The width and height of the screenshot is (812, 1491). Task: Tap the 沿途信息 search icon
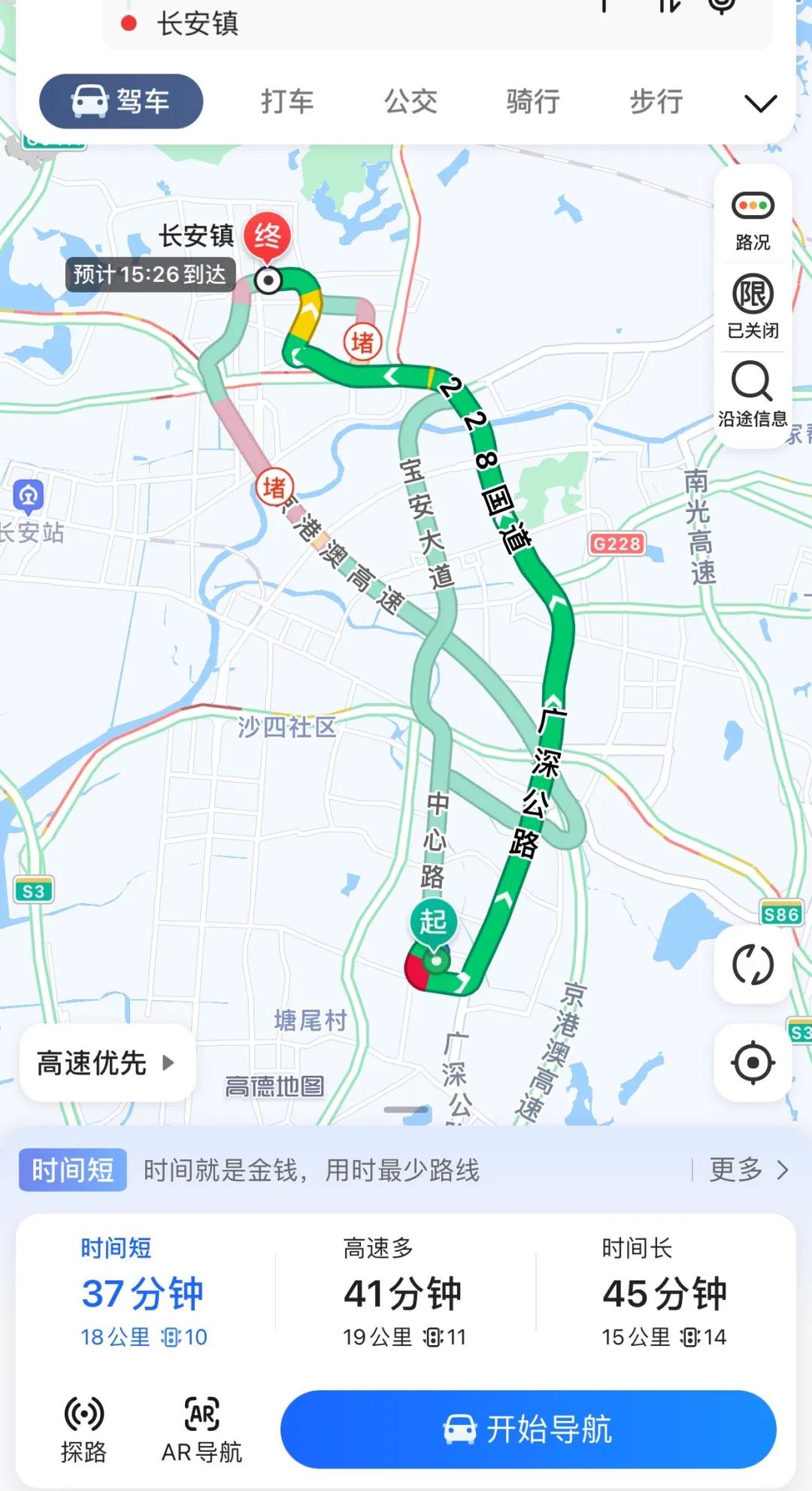[751, 387]
